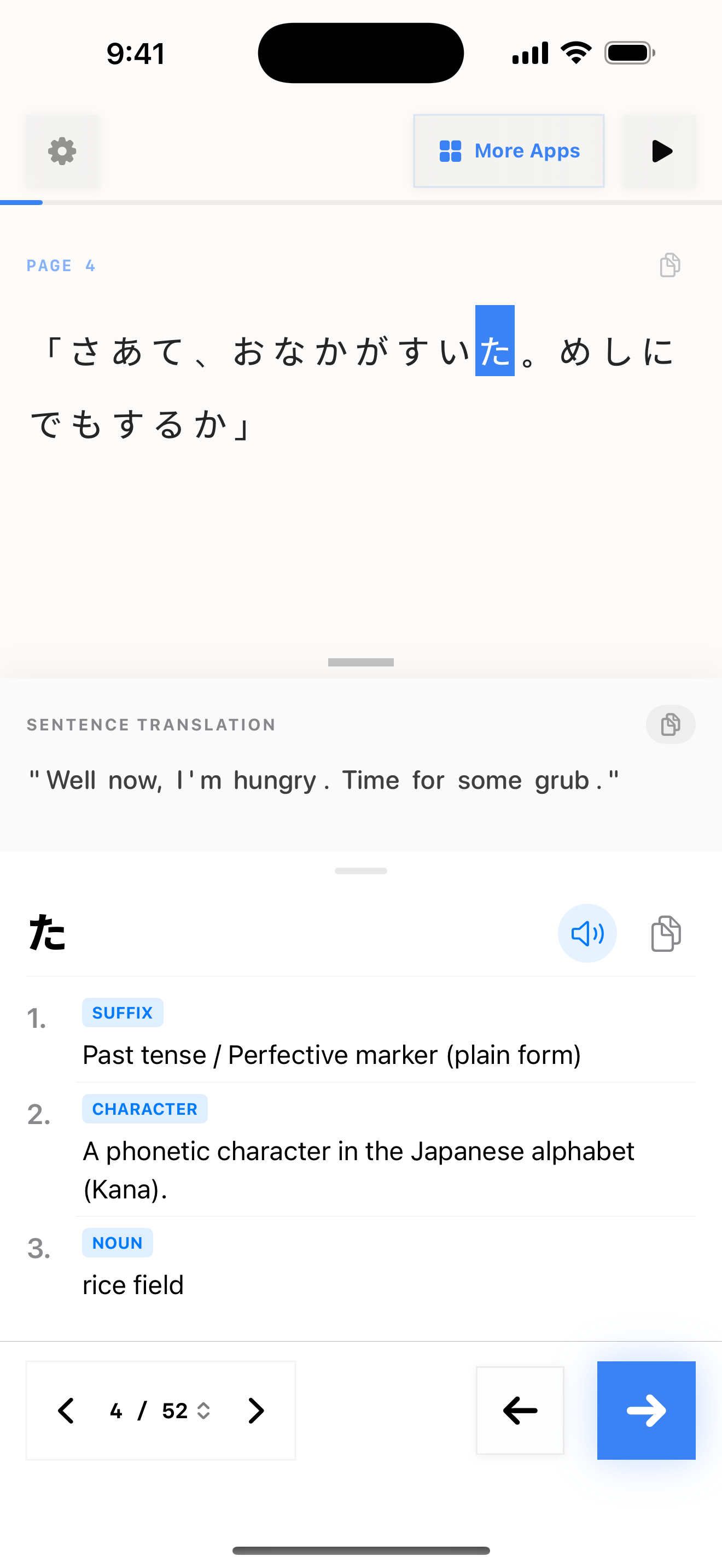
Task: Go to the previous page chevron
Action: tap(66, 1411)
